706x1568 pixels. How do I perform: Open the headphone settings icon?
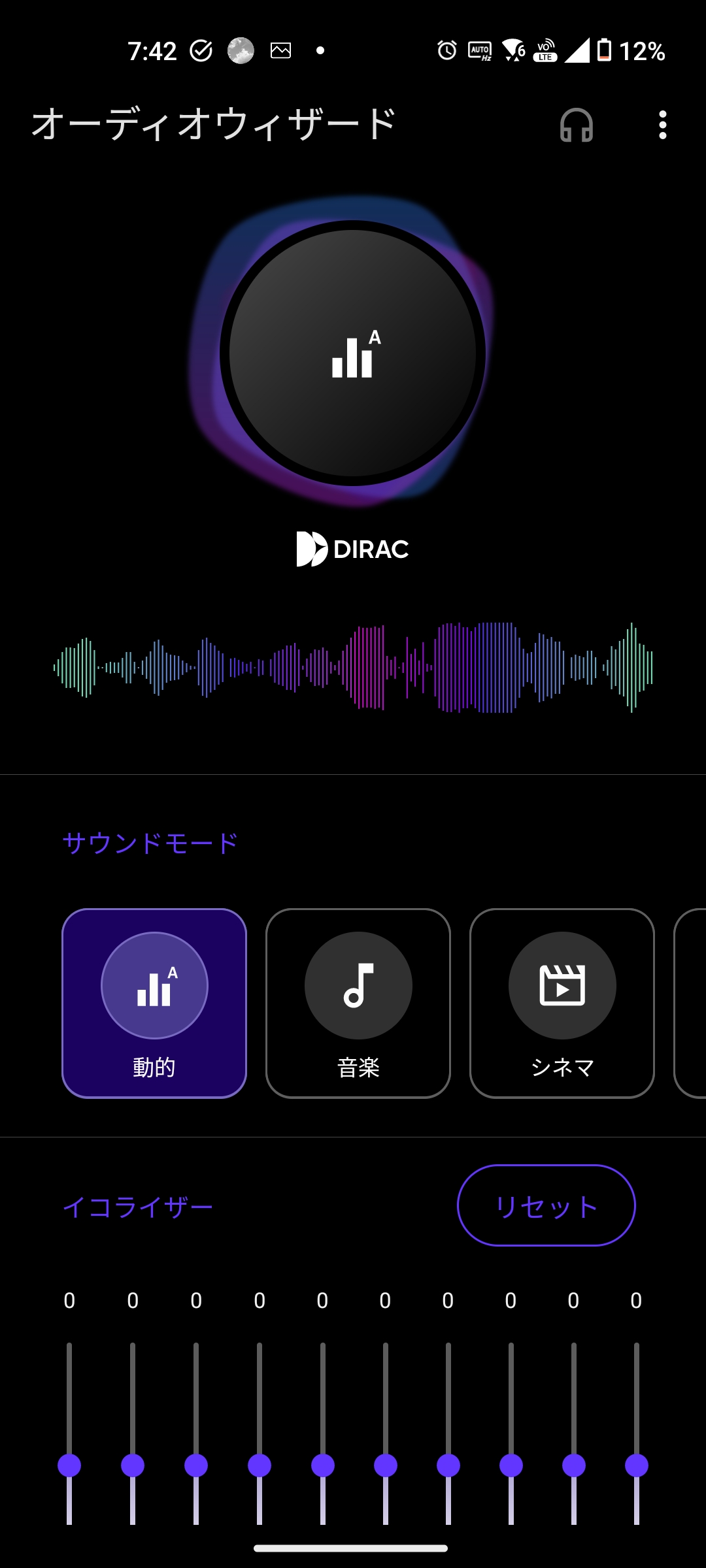tap(576, 125)
